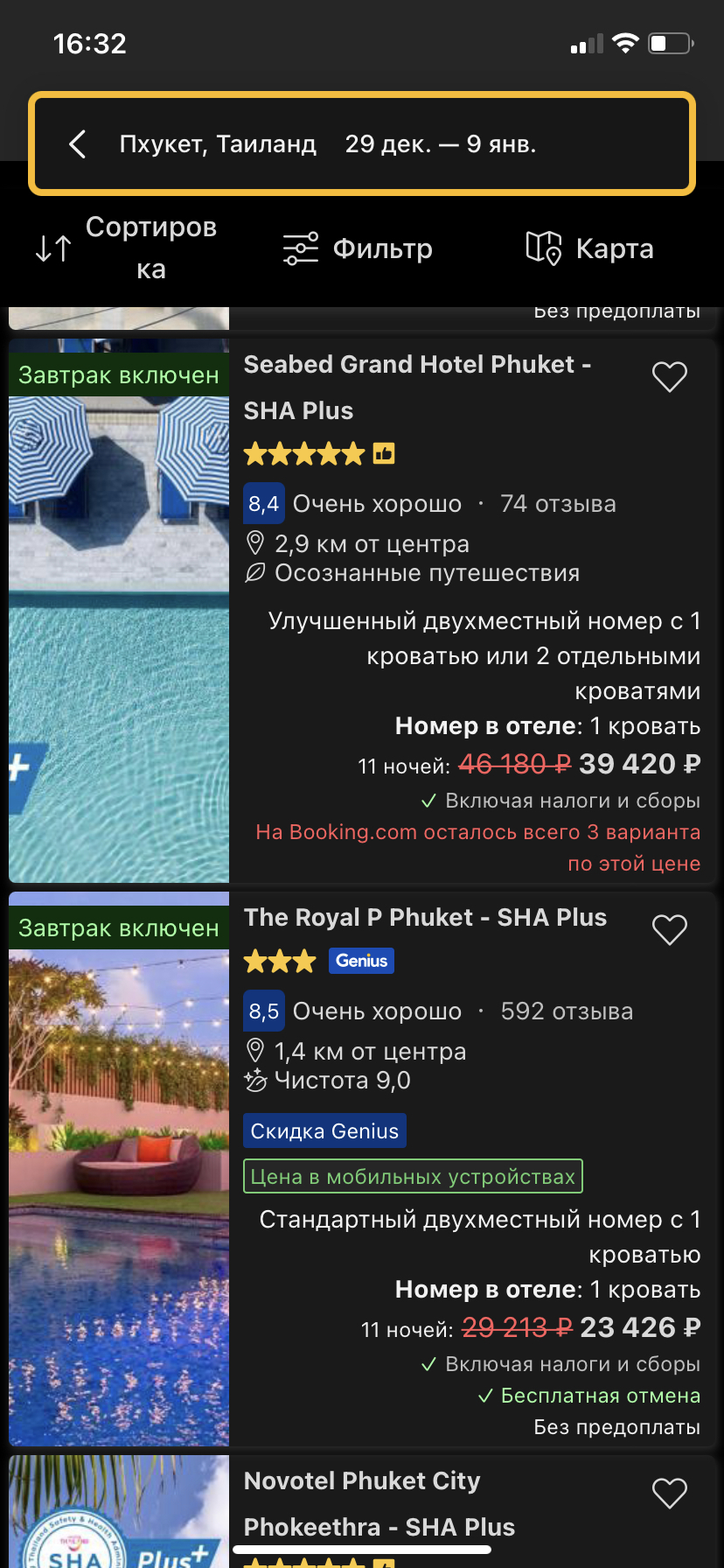Open the Сортировка sorting options
The width and height of the screenshot is (724, 1568).
[127, 248]
